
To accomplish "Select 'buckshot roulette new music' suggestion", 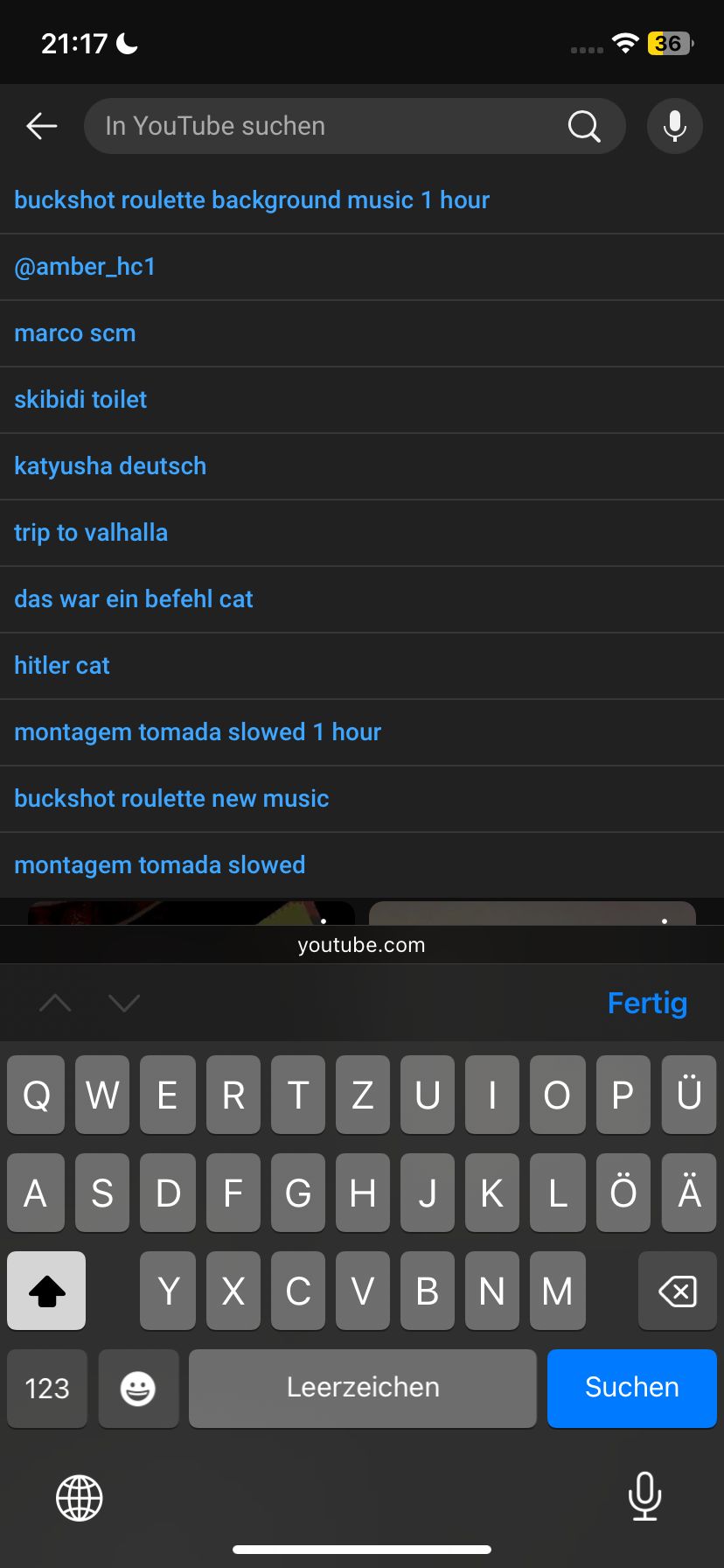I will pos(171,799).
